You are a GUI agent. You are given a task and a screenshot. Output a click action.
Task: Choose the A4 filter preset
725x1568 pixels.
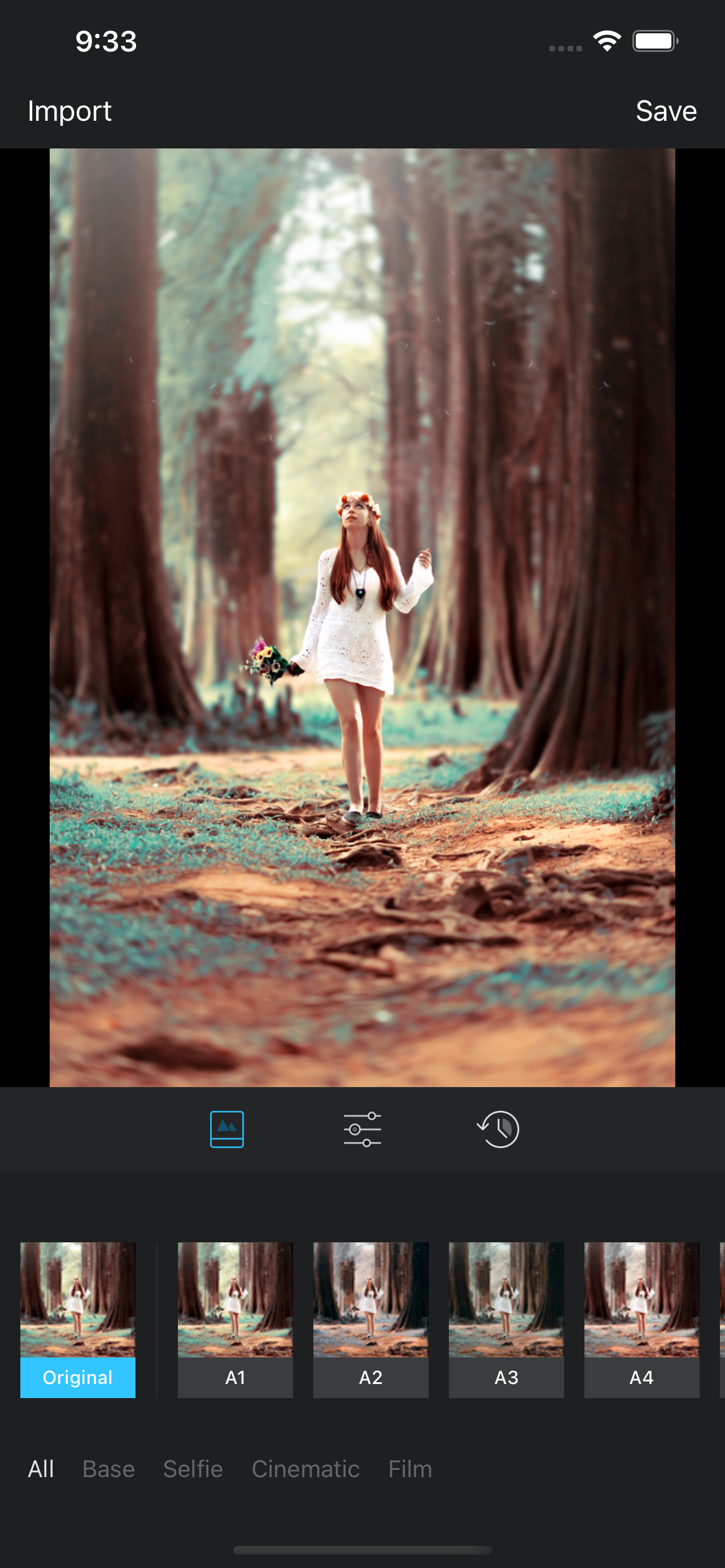(641, 1319)
